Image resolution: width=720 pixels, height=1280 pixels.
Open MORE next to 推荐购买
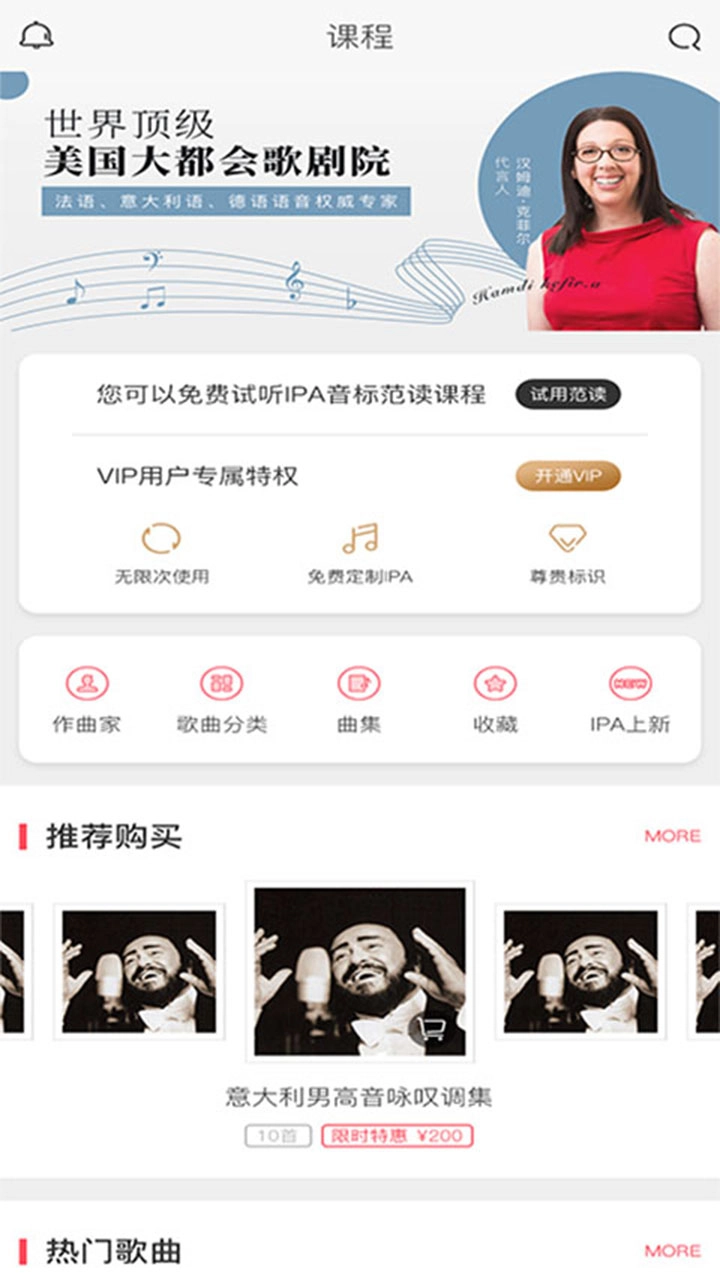(675, 836)
